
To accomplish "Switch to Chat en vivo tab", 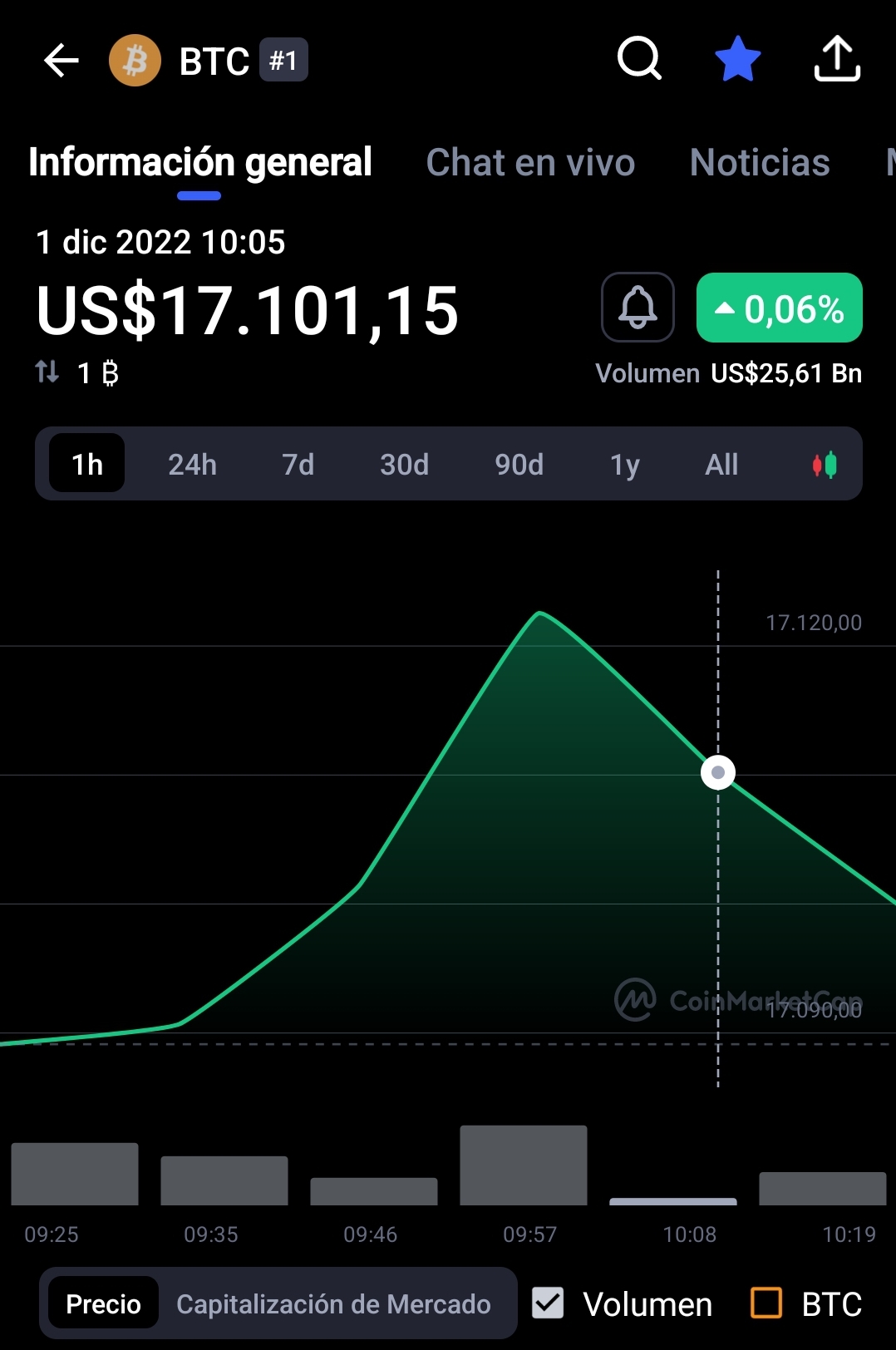I will tap(530, 163).
